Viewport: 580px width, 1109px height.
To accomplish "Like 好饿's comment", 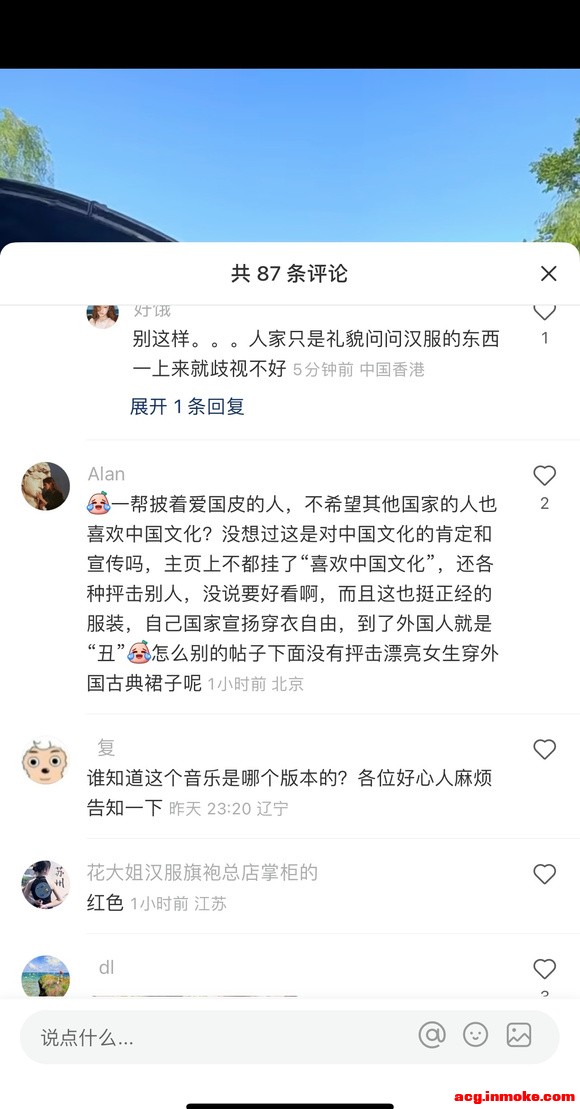I will tap(544, 312).
